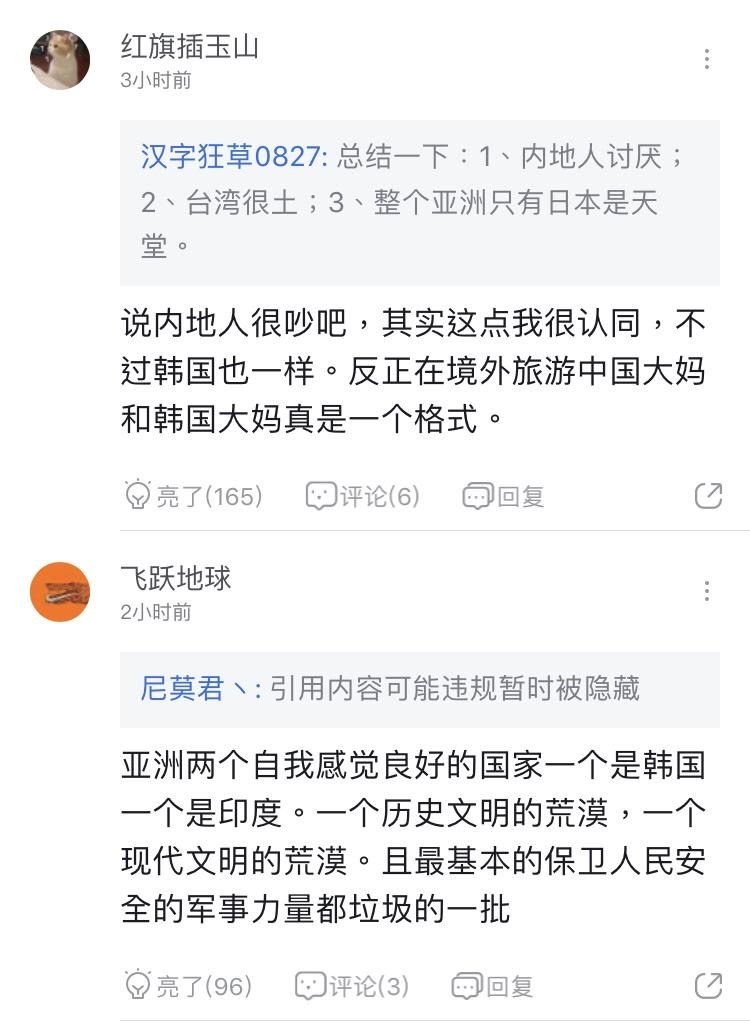Reply to 红旗插玉山's comment

coord(504,496)
